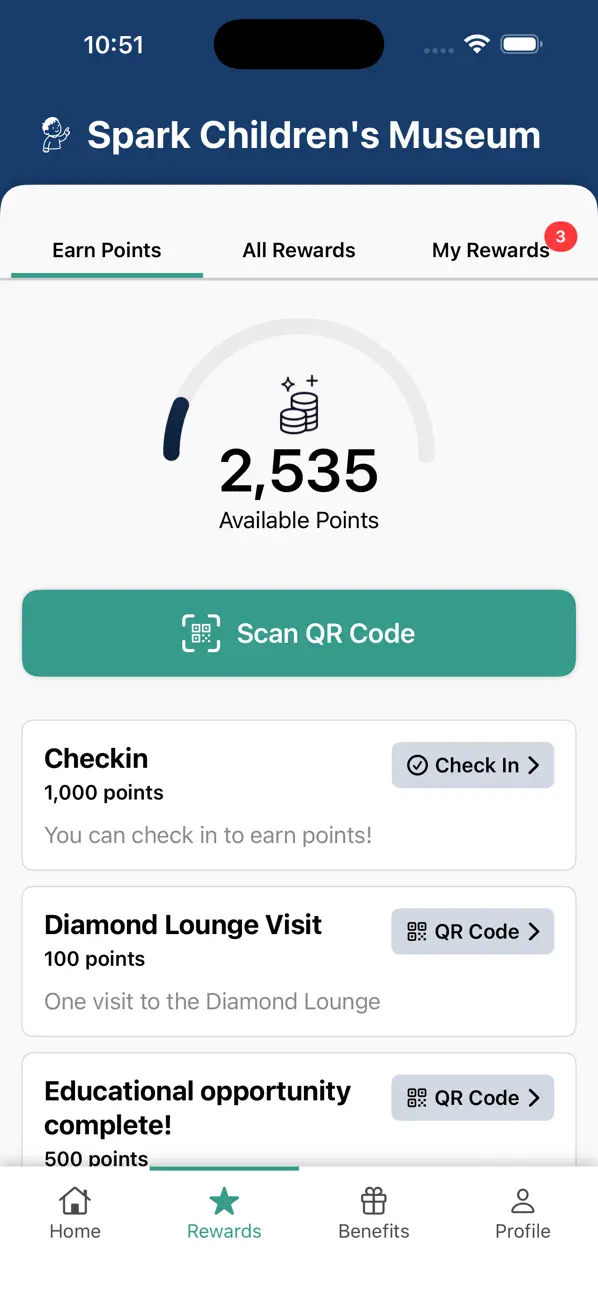
Task: Open the My Rewards tab
Action: (x=490, y=250)
